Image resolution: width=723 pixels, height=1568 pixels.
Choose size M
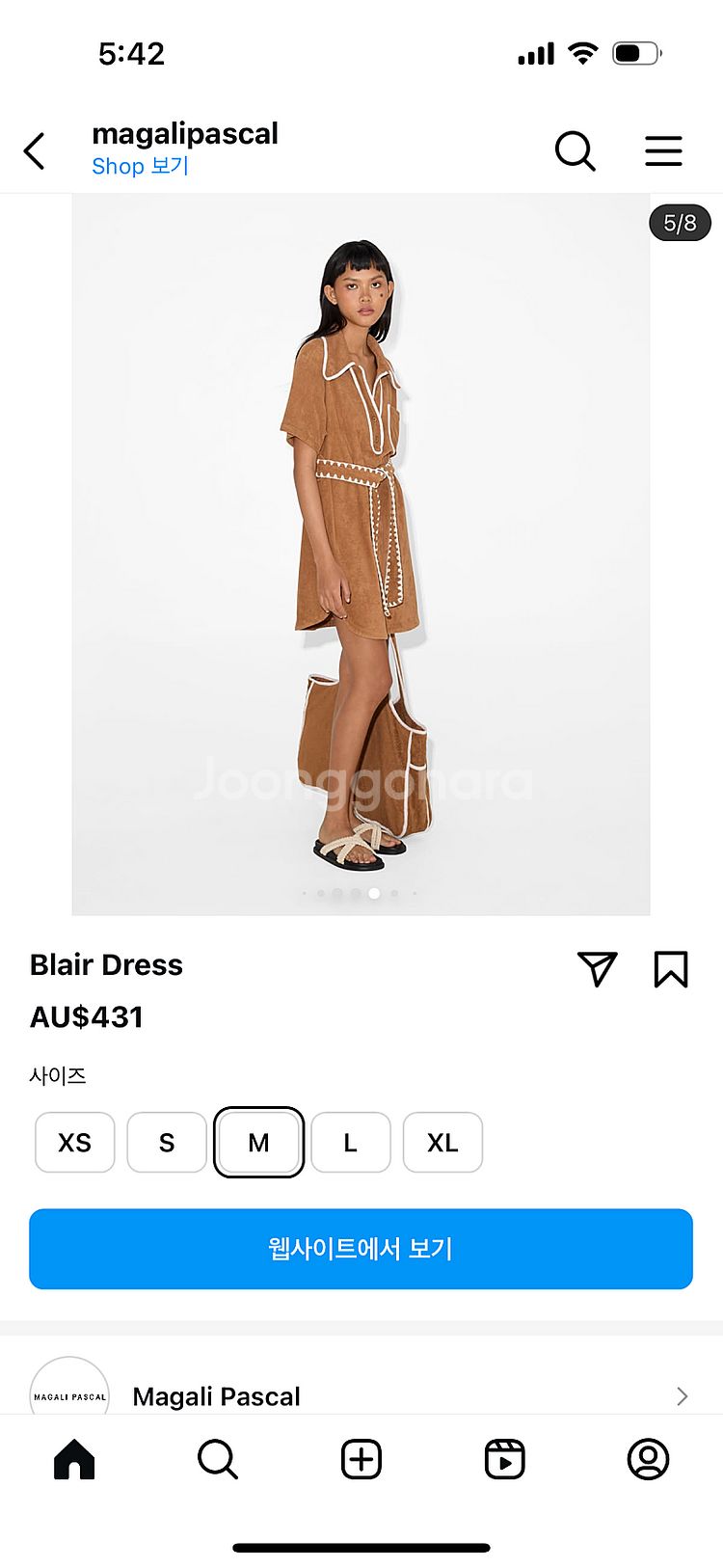pos(258,1143)
